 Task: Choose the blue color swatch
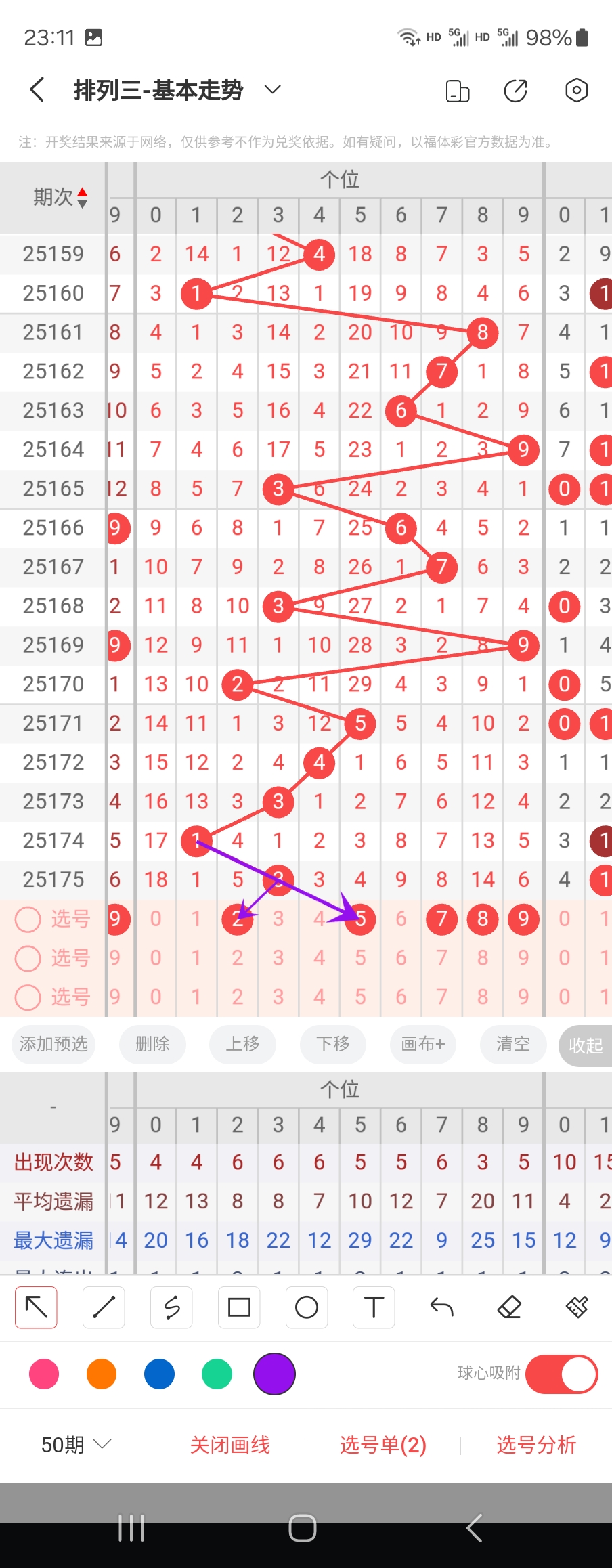click(x=159, y=1374)
